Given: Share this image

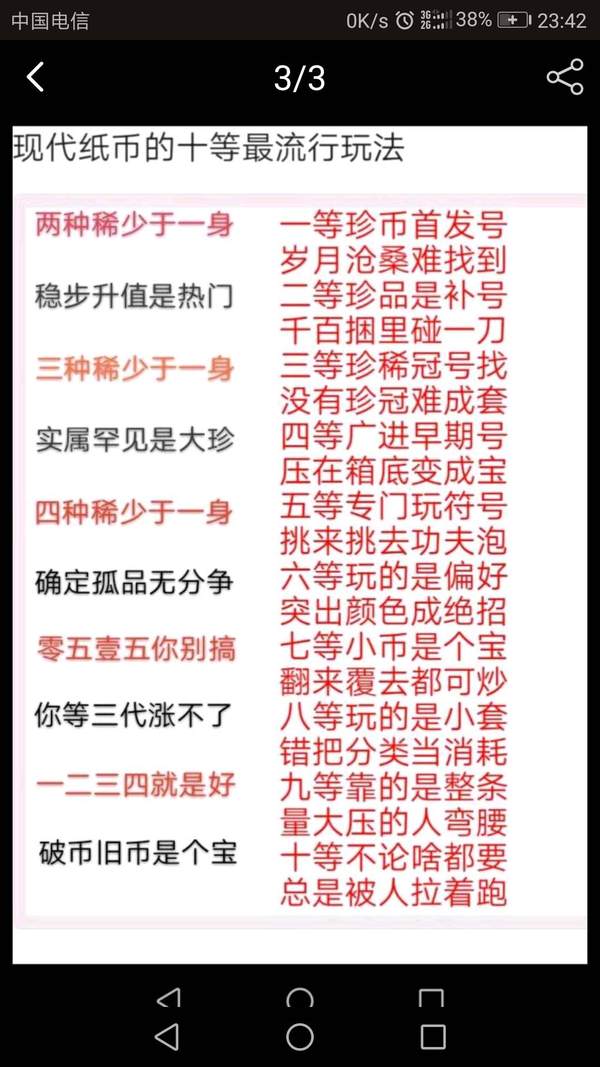Looking at the screenshot, I should pyautogui.click(x=565, y=77).
